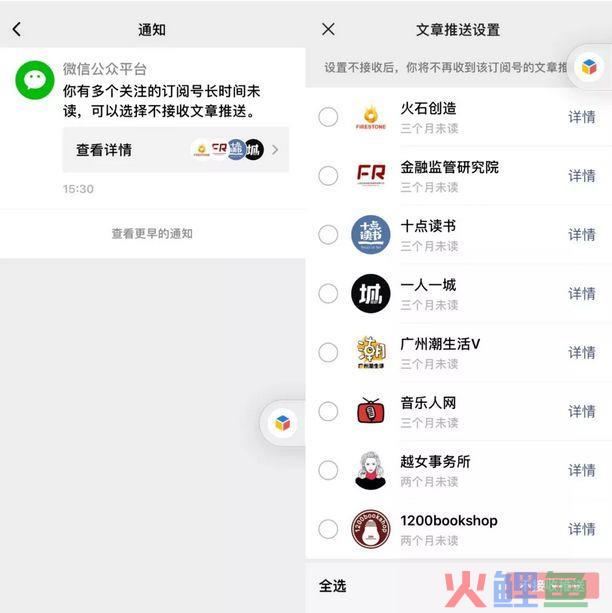Open 查看详情 for unread subscriptions

(175, 150)
